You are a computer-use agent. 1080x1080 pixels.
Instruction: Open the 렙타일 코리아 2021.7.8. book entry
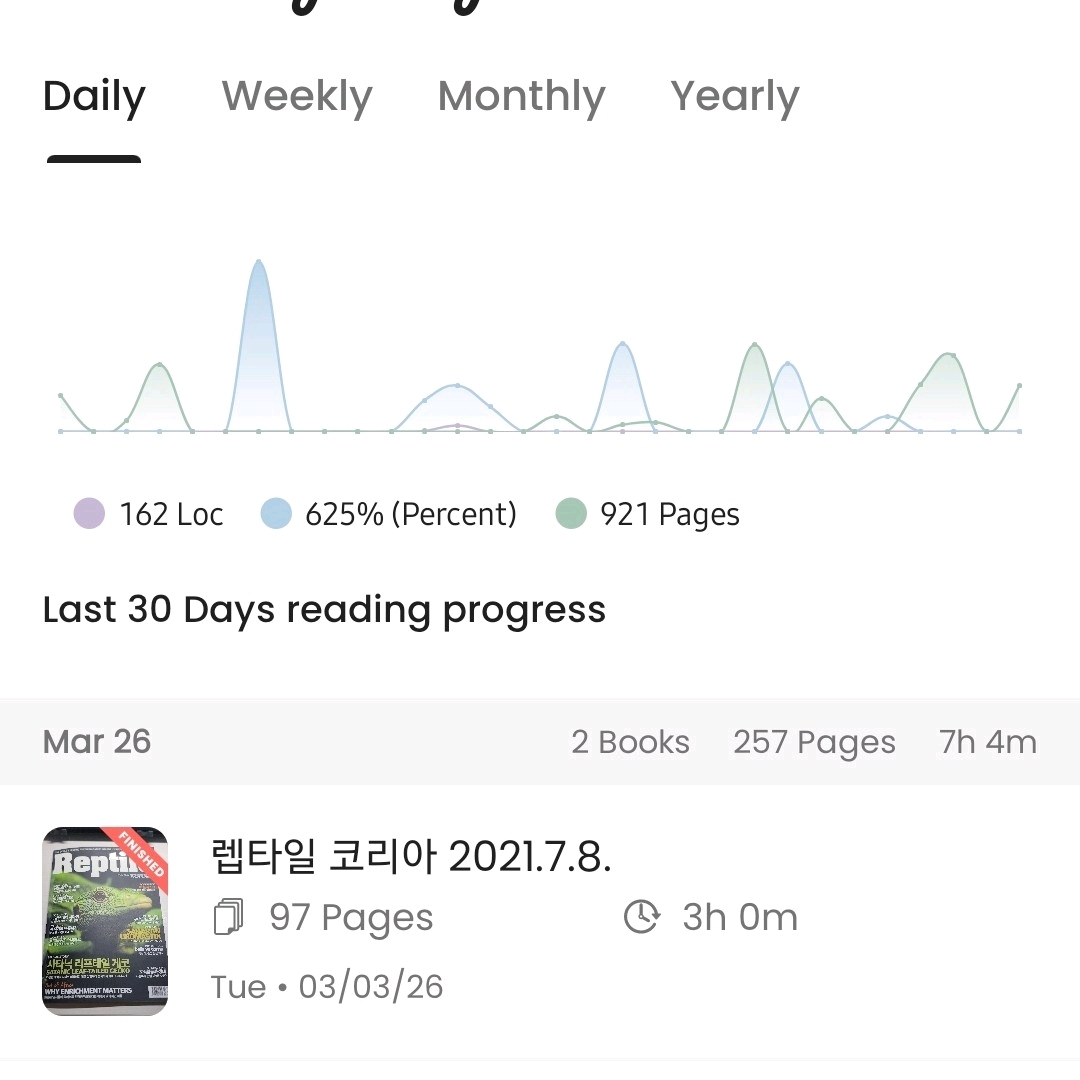pyautogui.click(x=410, y=857)
